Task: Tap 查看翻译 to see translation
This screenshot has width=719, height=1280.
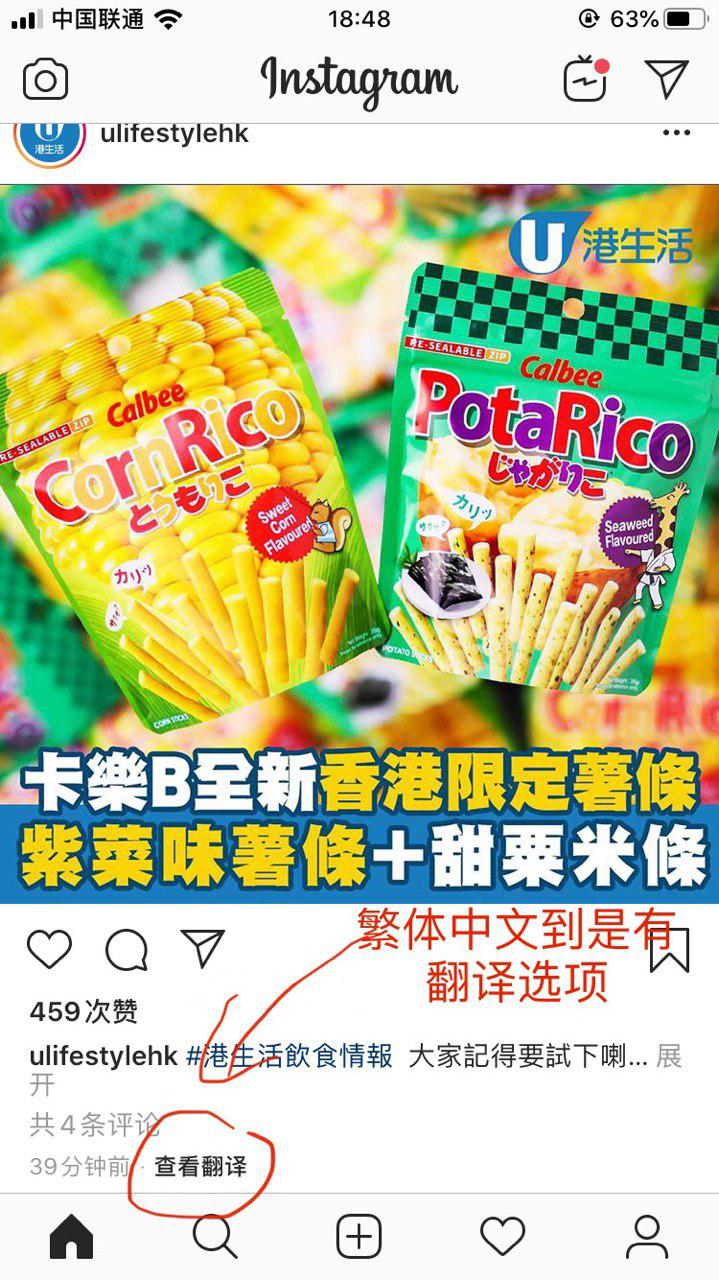Action: pos(200,1166)
